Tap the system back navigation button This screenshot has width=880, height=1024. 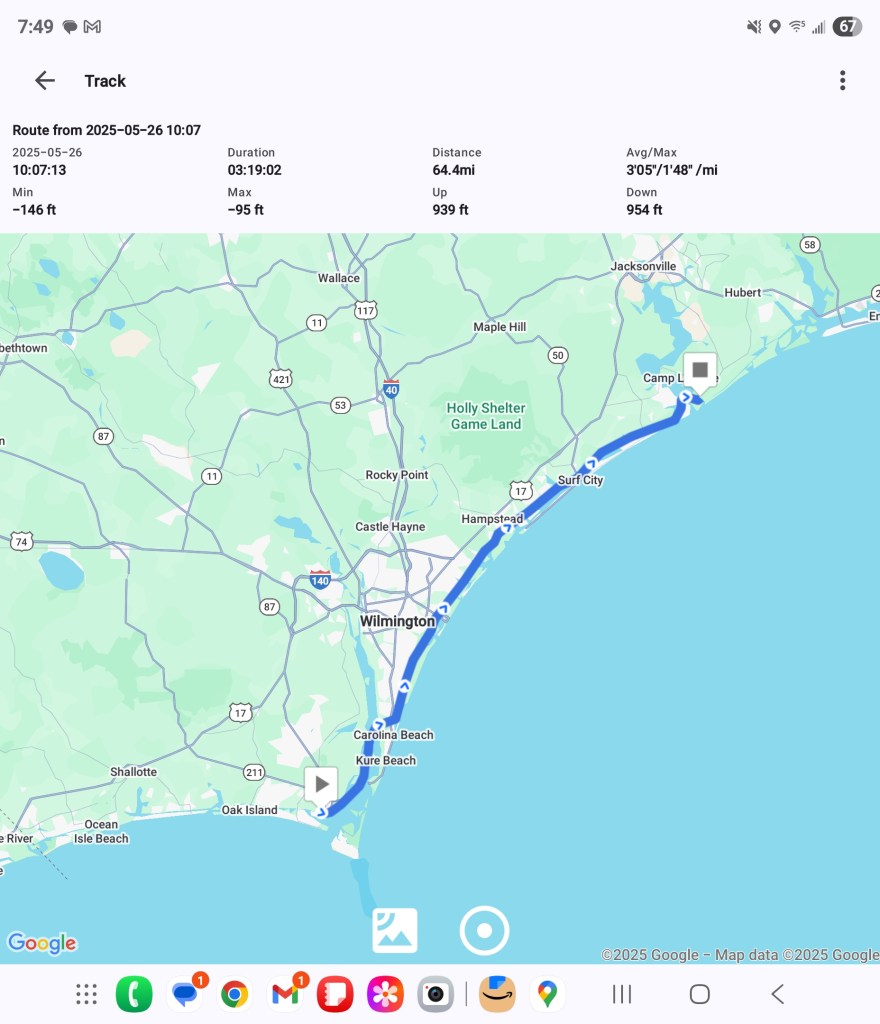pos(777,994)
